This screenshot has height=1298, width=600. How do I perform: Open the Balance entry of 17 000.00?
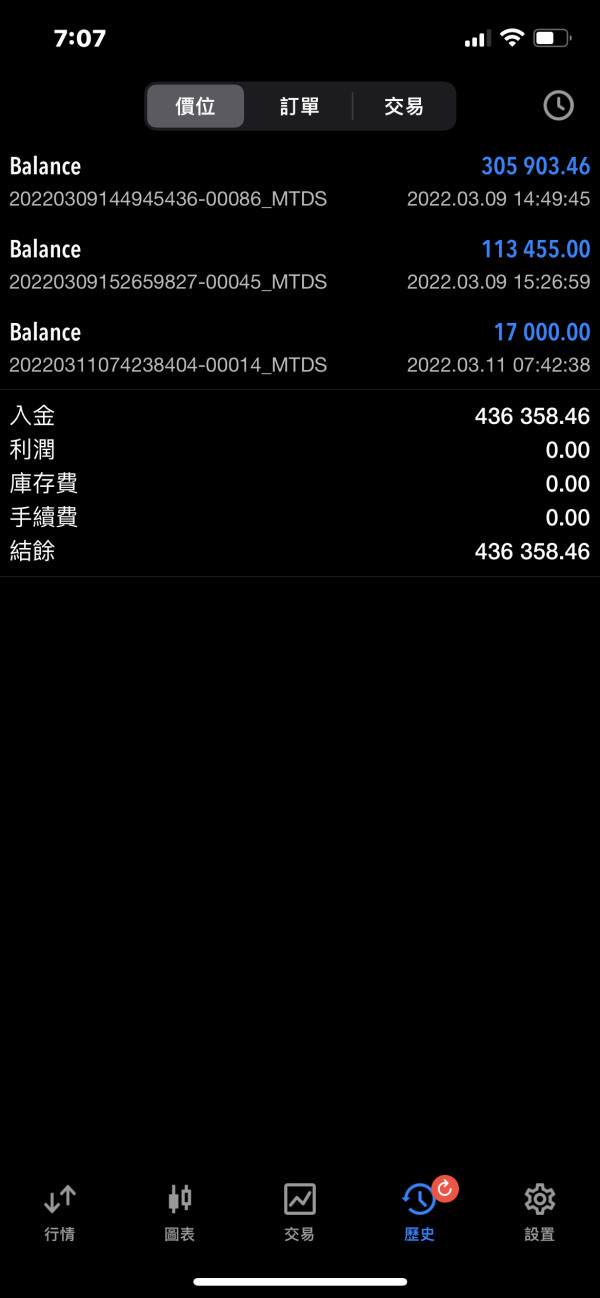pos(300,348)
